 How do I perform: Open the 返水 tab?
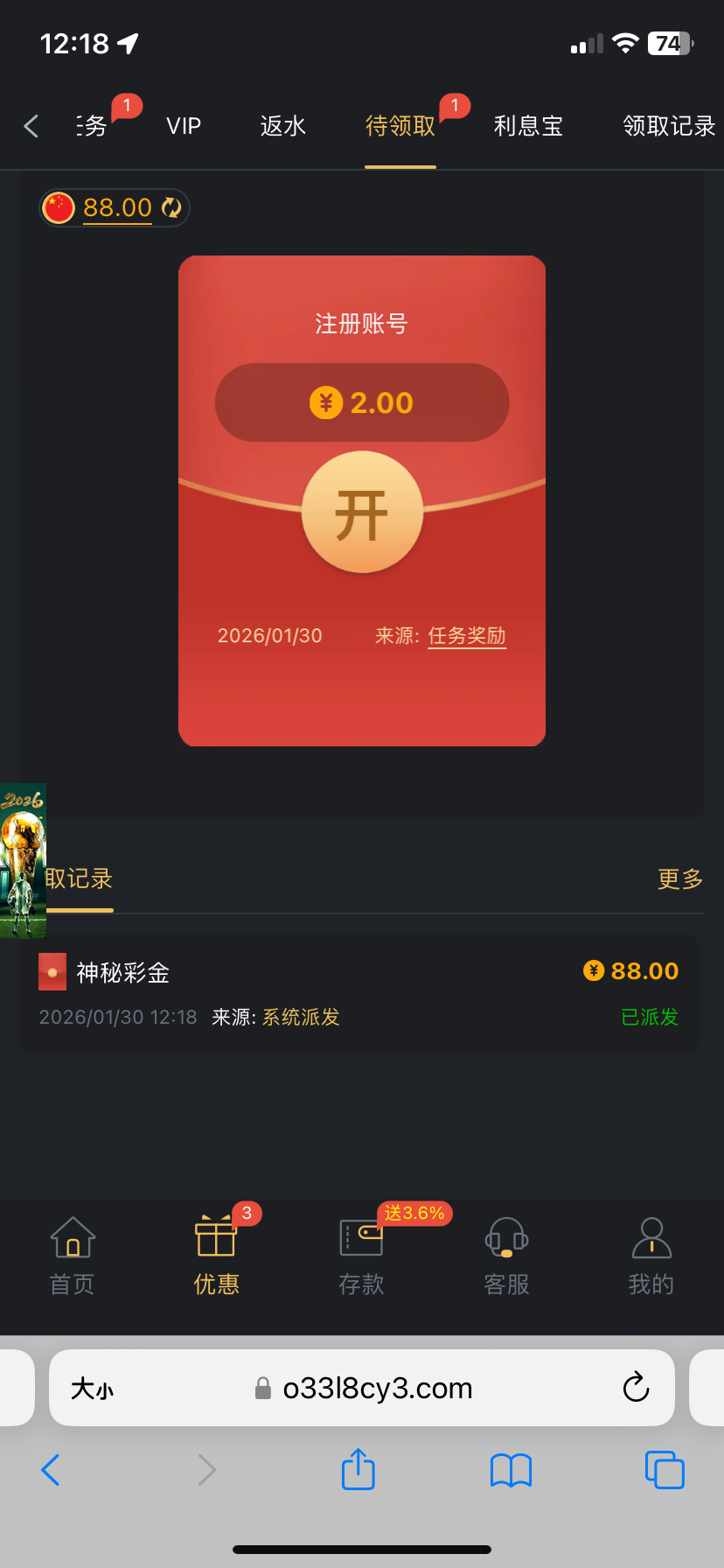[x=283, y=126]
